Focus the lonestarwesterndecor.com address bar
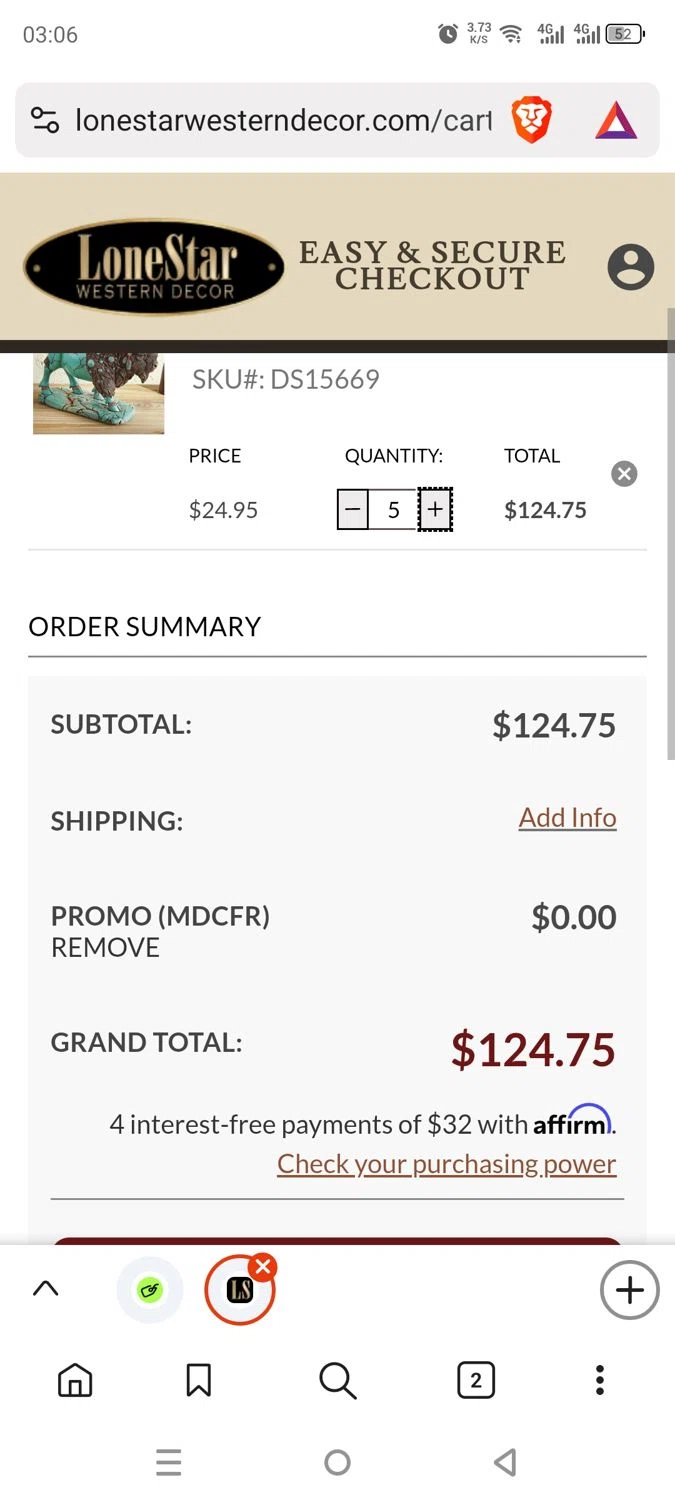 [x=284, y=121]
